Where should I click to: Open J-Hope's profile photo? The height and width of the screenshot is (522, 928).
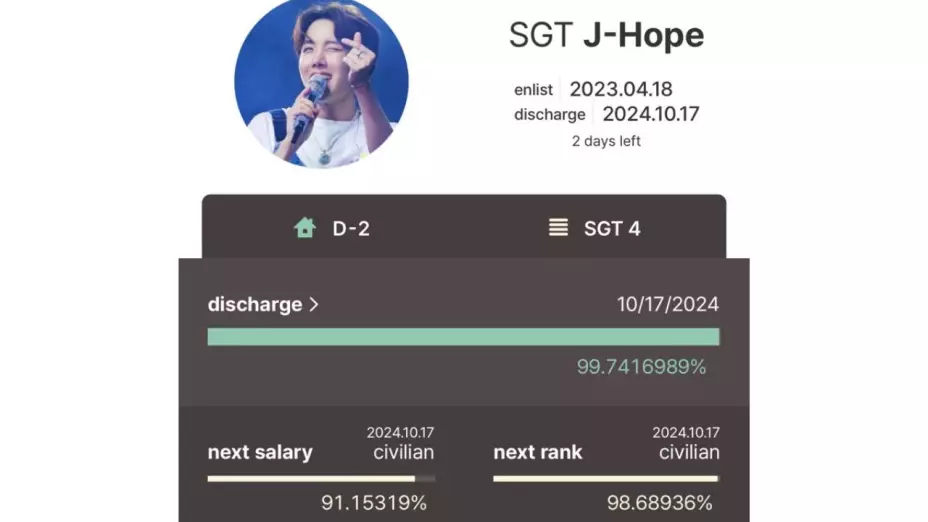(320, 83)
